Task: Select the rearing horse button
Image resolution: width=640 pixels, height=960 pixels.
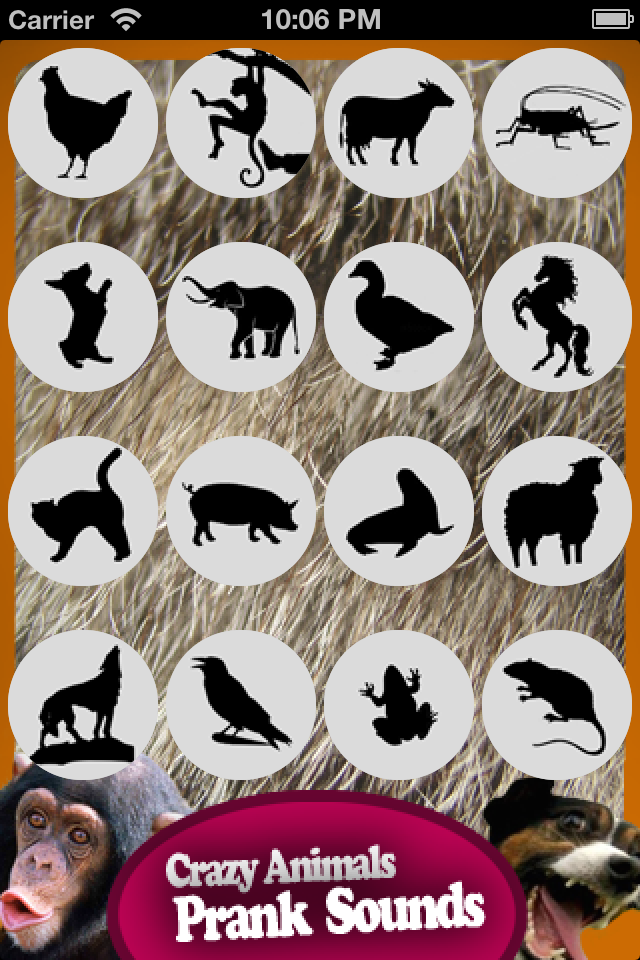Action: [556, 316]
